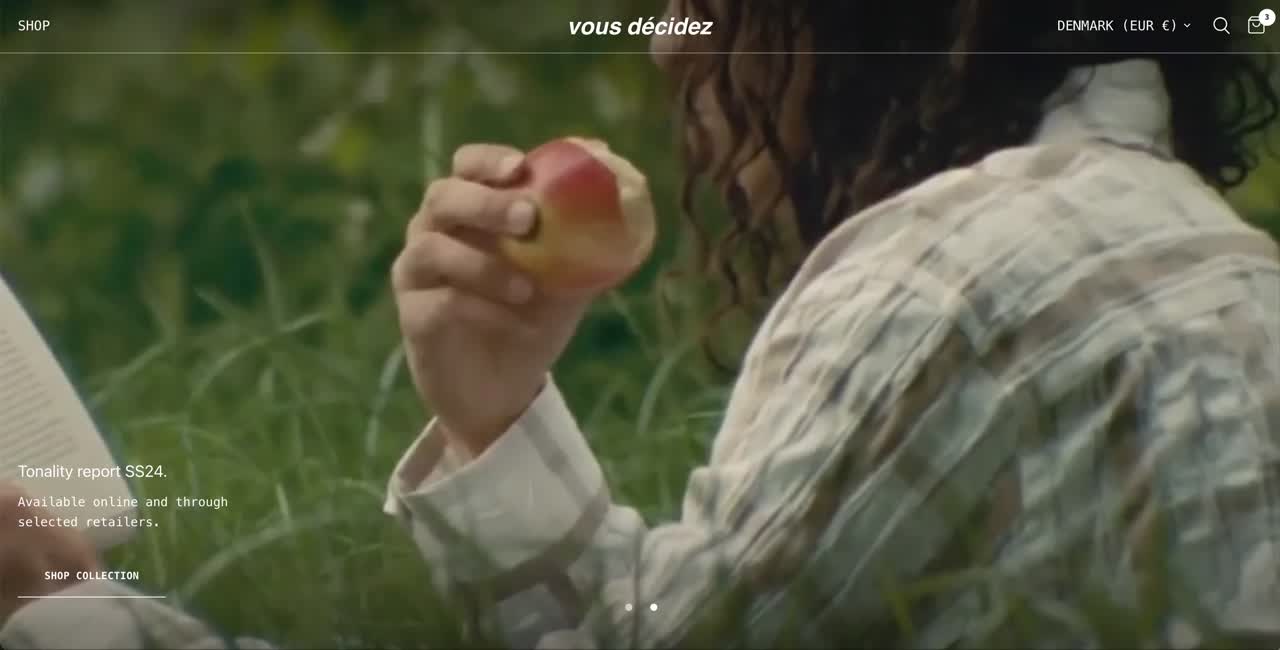Expand the Denmark (EUR €) country selector
The image size is (1280, 650).
tap(1123, 26)
